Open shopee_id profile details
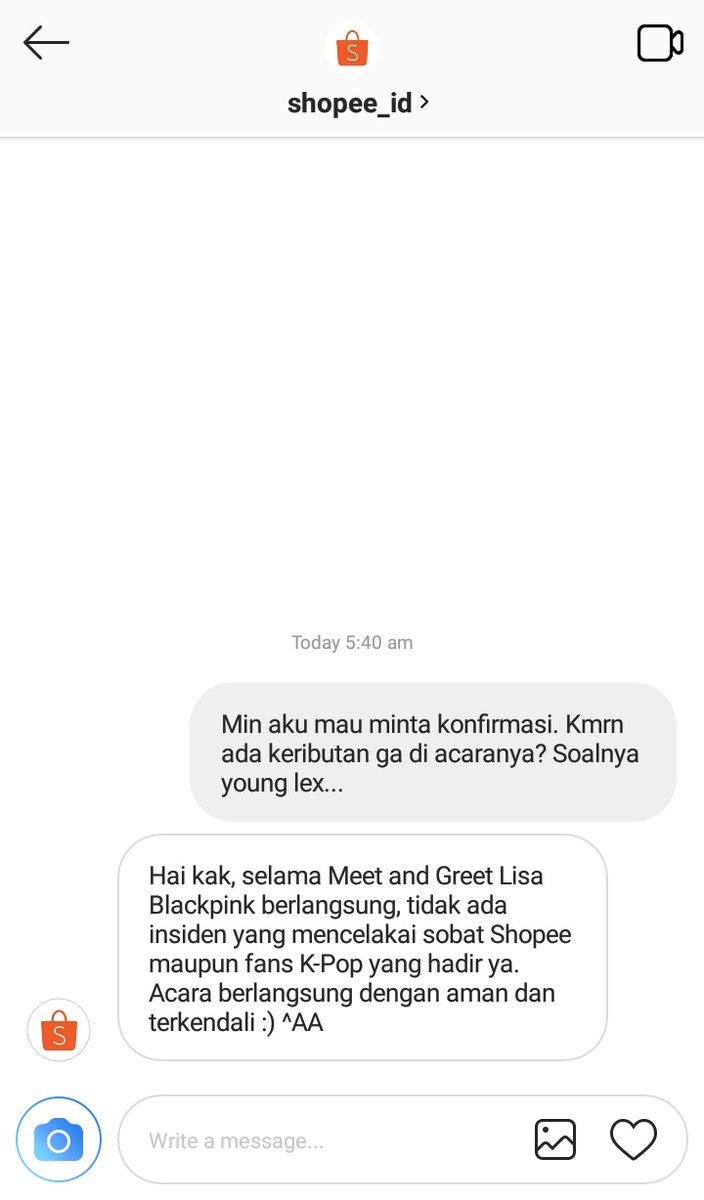The height and width of the screenshot is (1200, 704). [x=358, y=102]
